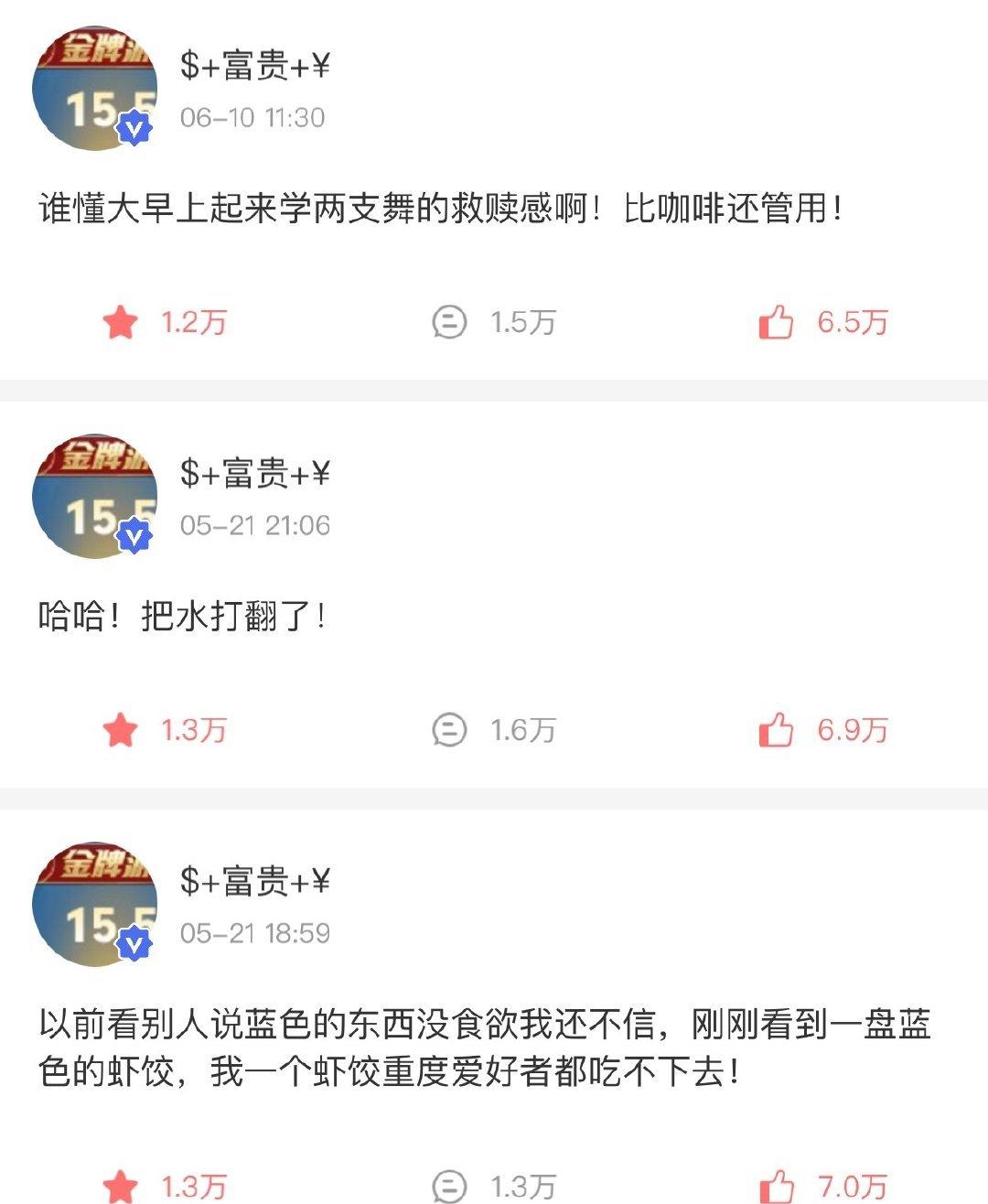988x1204 pixels.
Task: Open the blue shrimp dumpling post text
Action: pos(485,1048)
